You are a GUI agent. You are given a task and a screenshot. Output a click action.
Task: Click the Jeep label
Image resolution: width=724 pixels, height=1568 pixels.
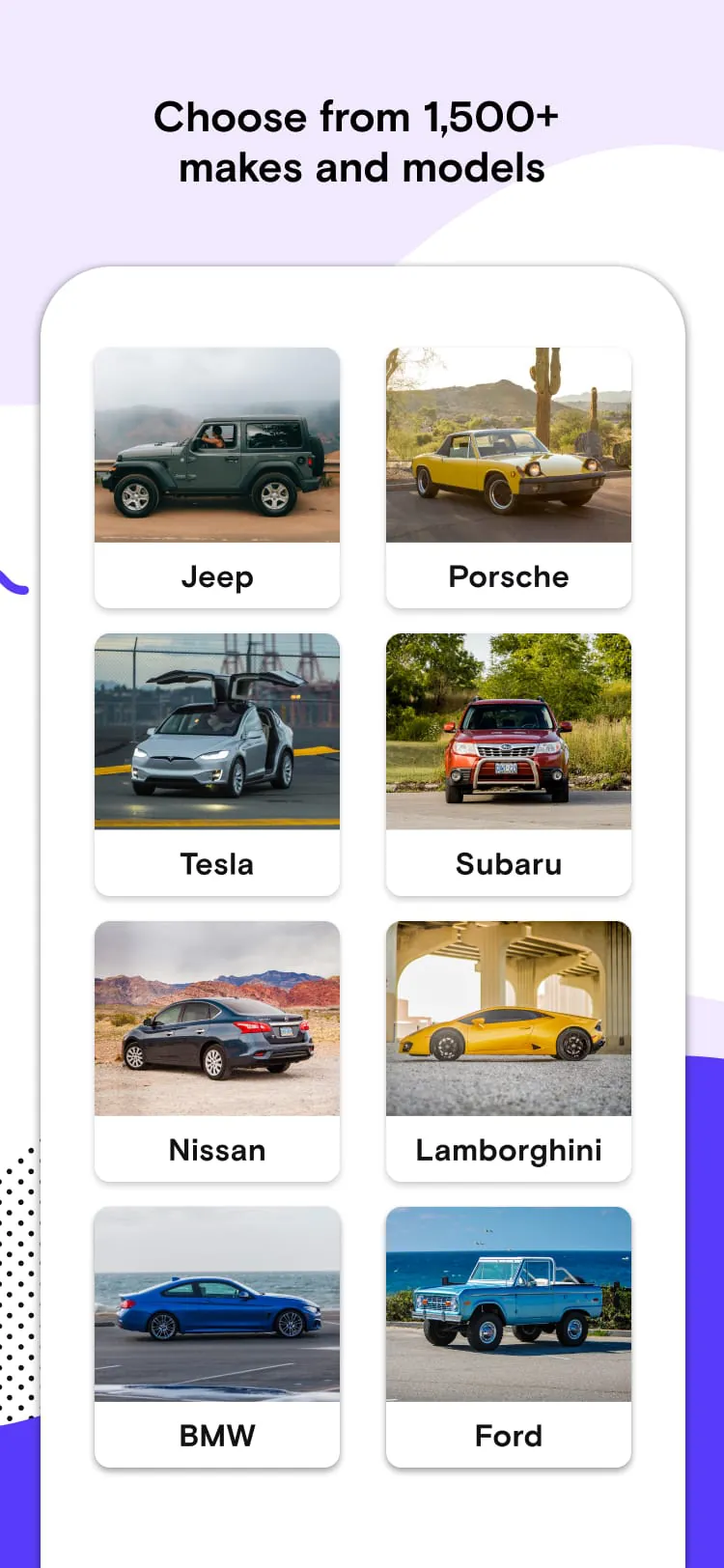217,576
